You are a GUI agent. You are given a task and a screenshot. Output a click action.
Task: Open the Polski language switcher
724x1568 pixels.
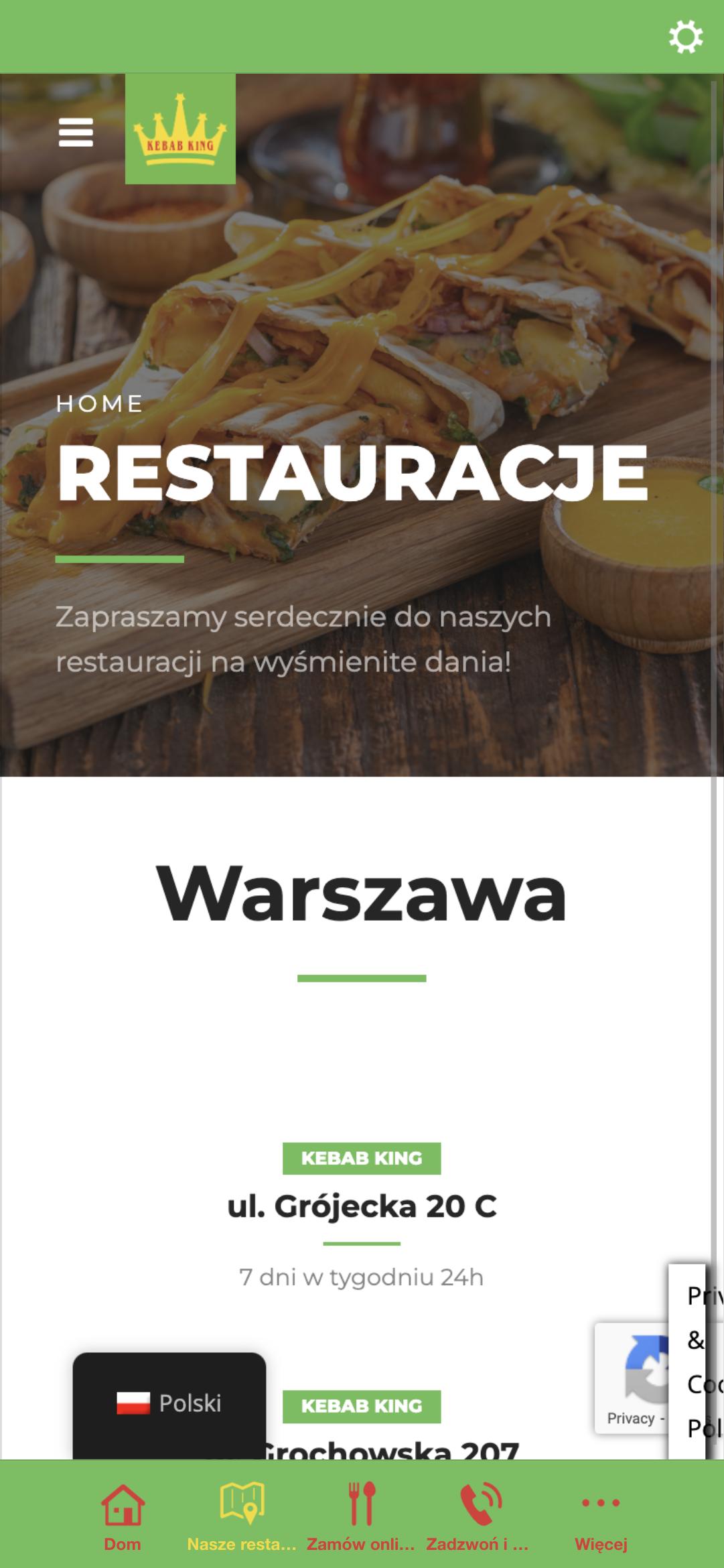169,1402
